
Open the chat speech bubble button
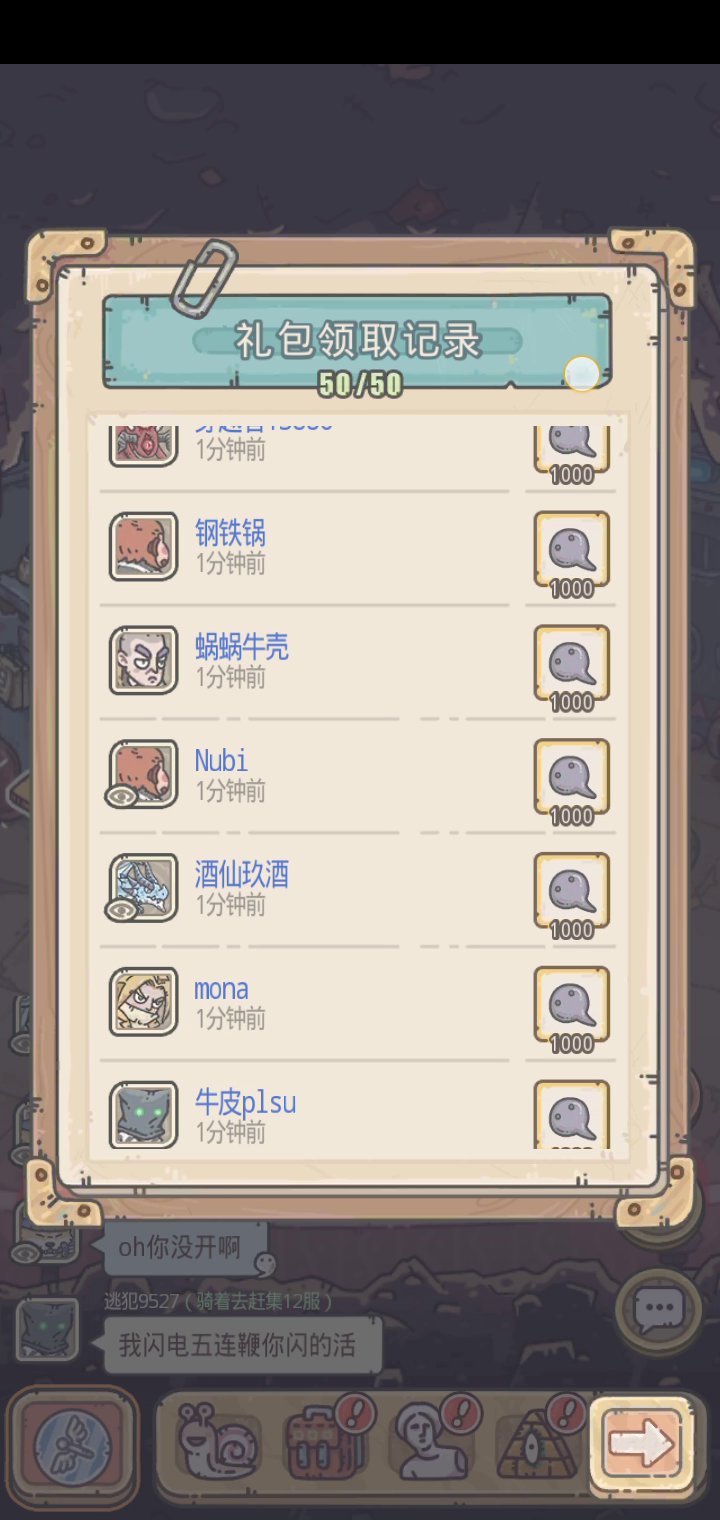point(658,1307)
